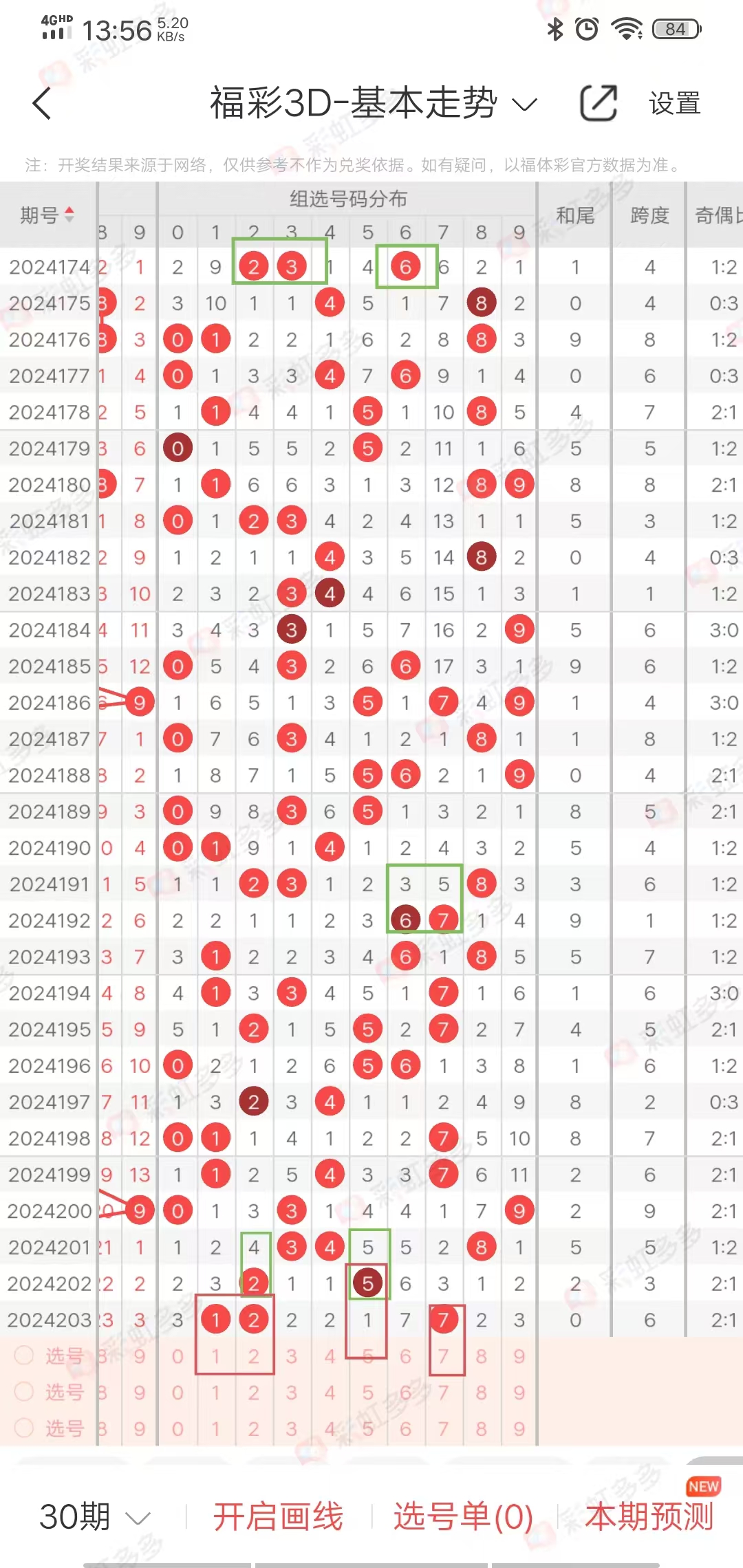Open 本期预测 prediction

tap(649, 1516)
